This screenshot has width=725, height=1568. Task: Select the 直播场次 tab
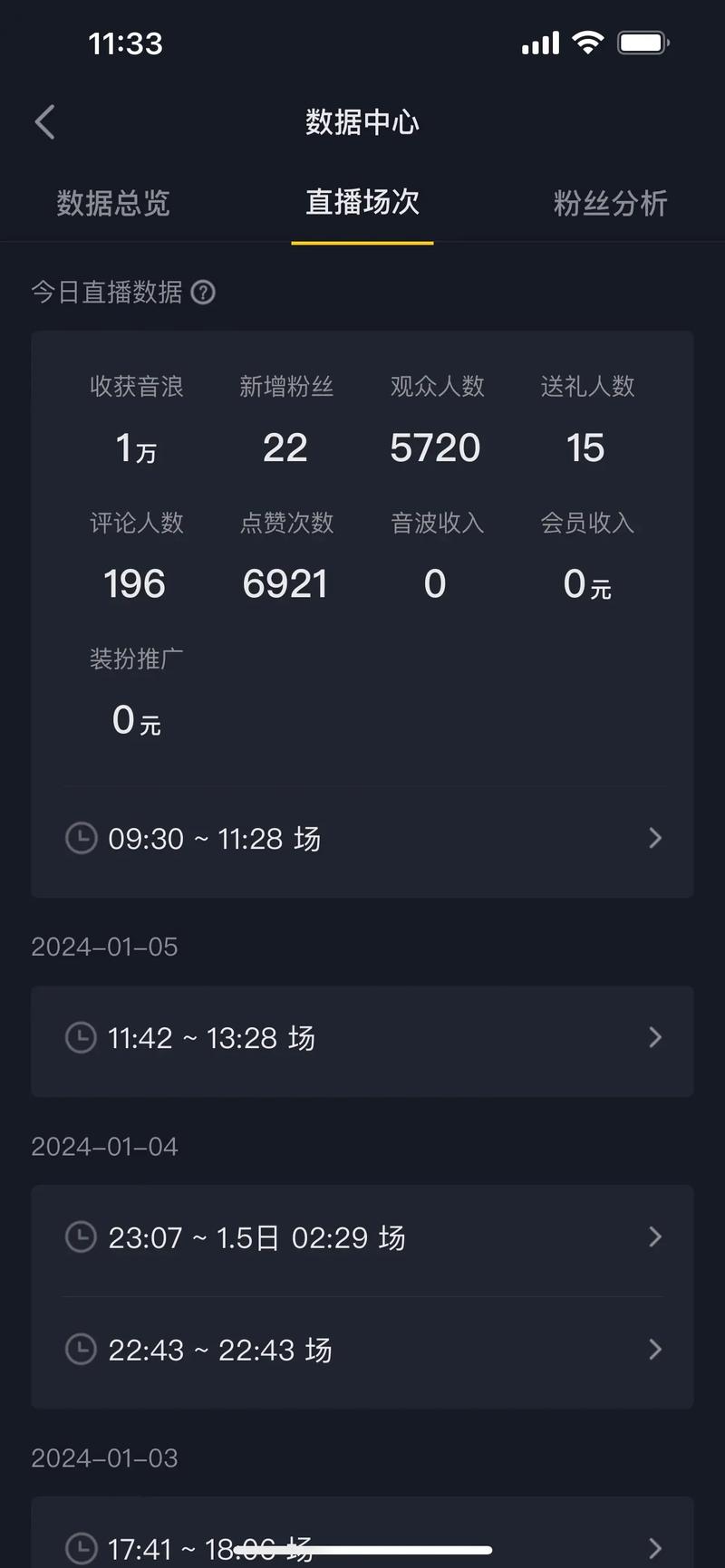[362, 203]
